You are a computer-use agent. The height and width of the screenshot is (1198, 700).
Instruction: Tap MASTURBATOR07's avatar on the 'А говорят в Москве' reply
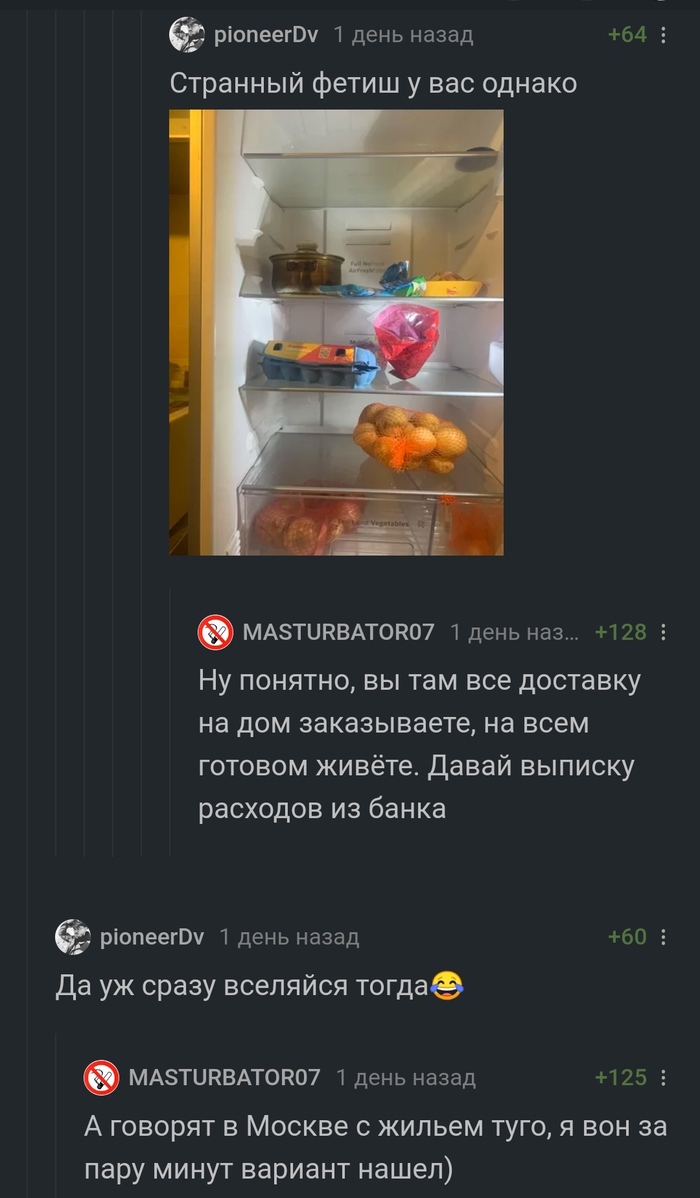[x=102, y=1077]
